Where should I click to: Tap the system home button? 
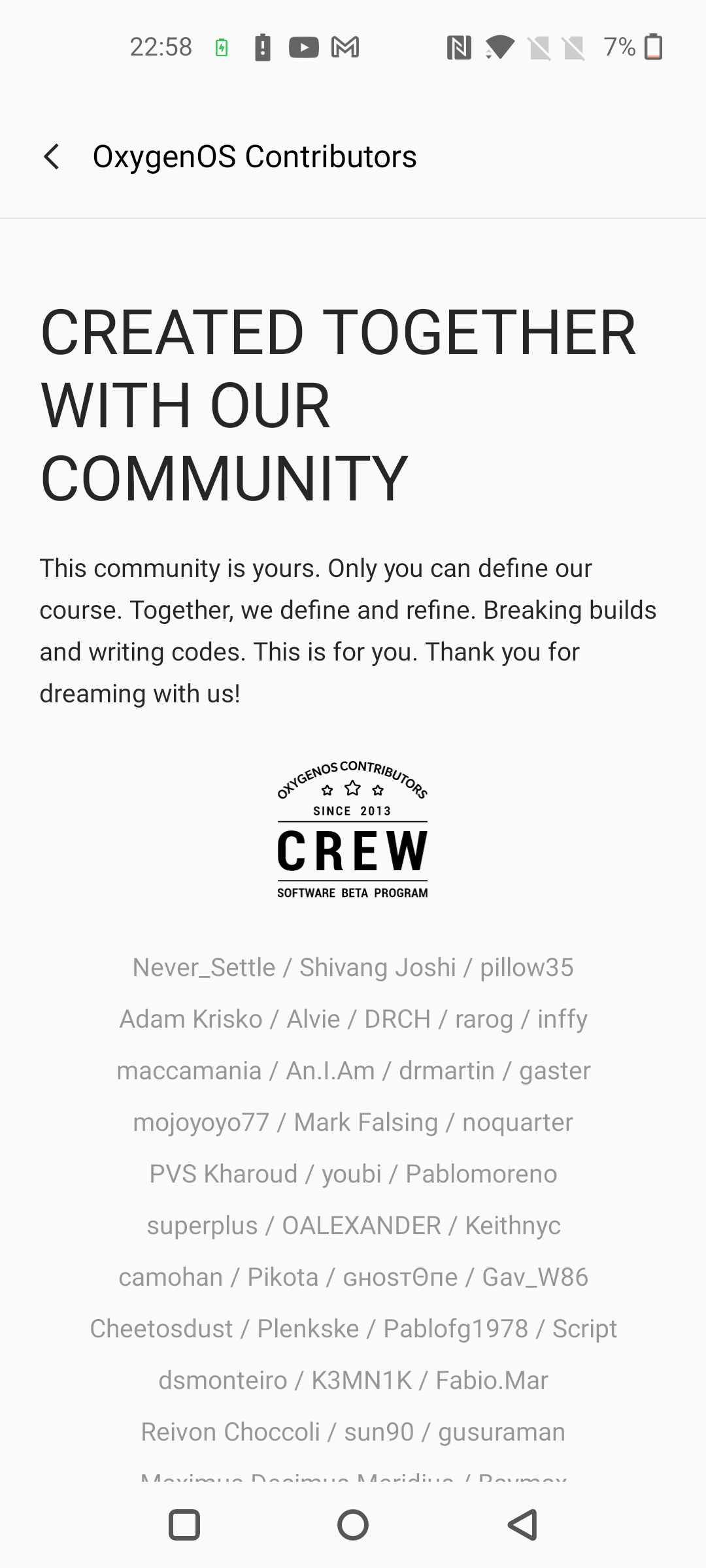point(353,1525)
